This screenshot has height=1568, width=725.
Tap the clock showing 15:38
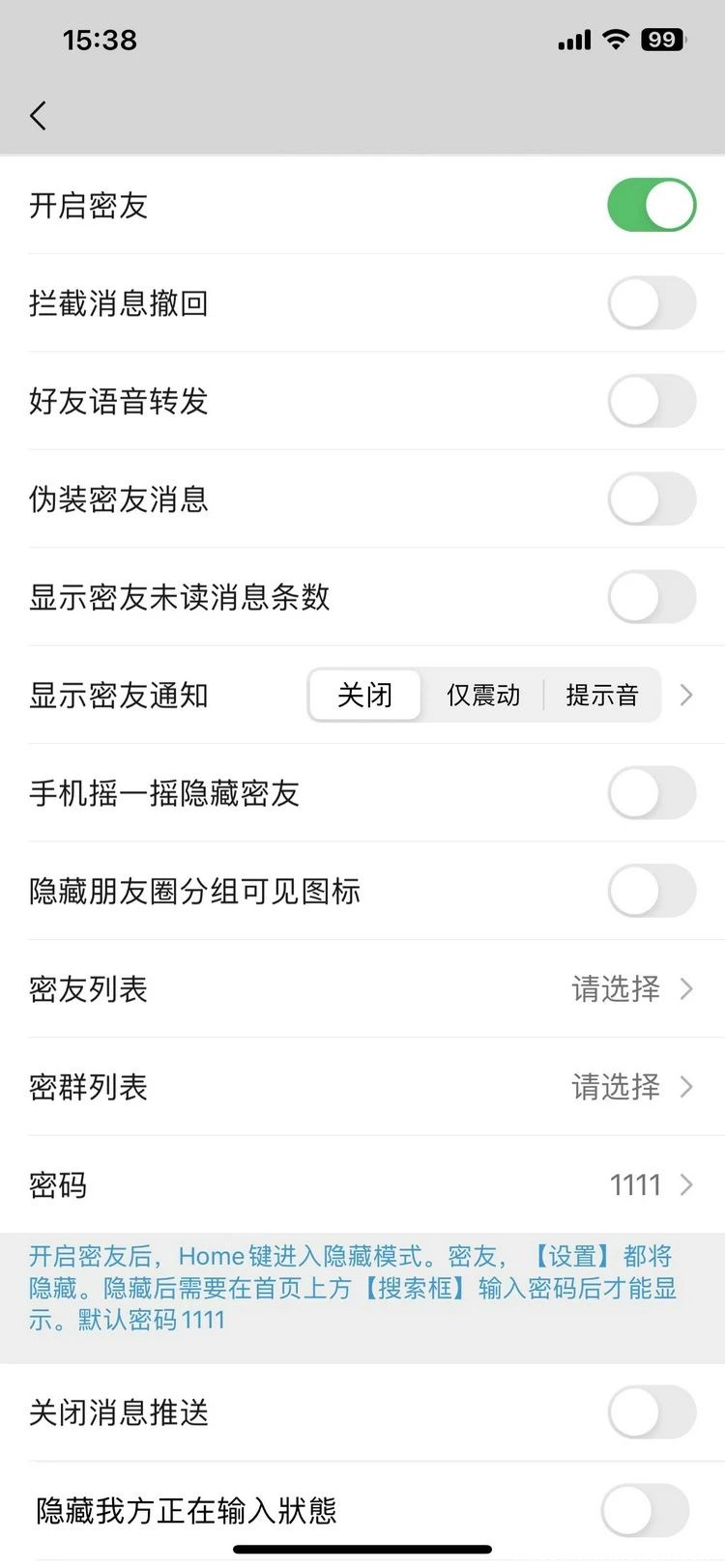[100, 39]
